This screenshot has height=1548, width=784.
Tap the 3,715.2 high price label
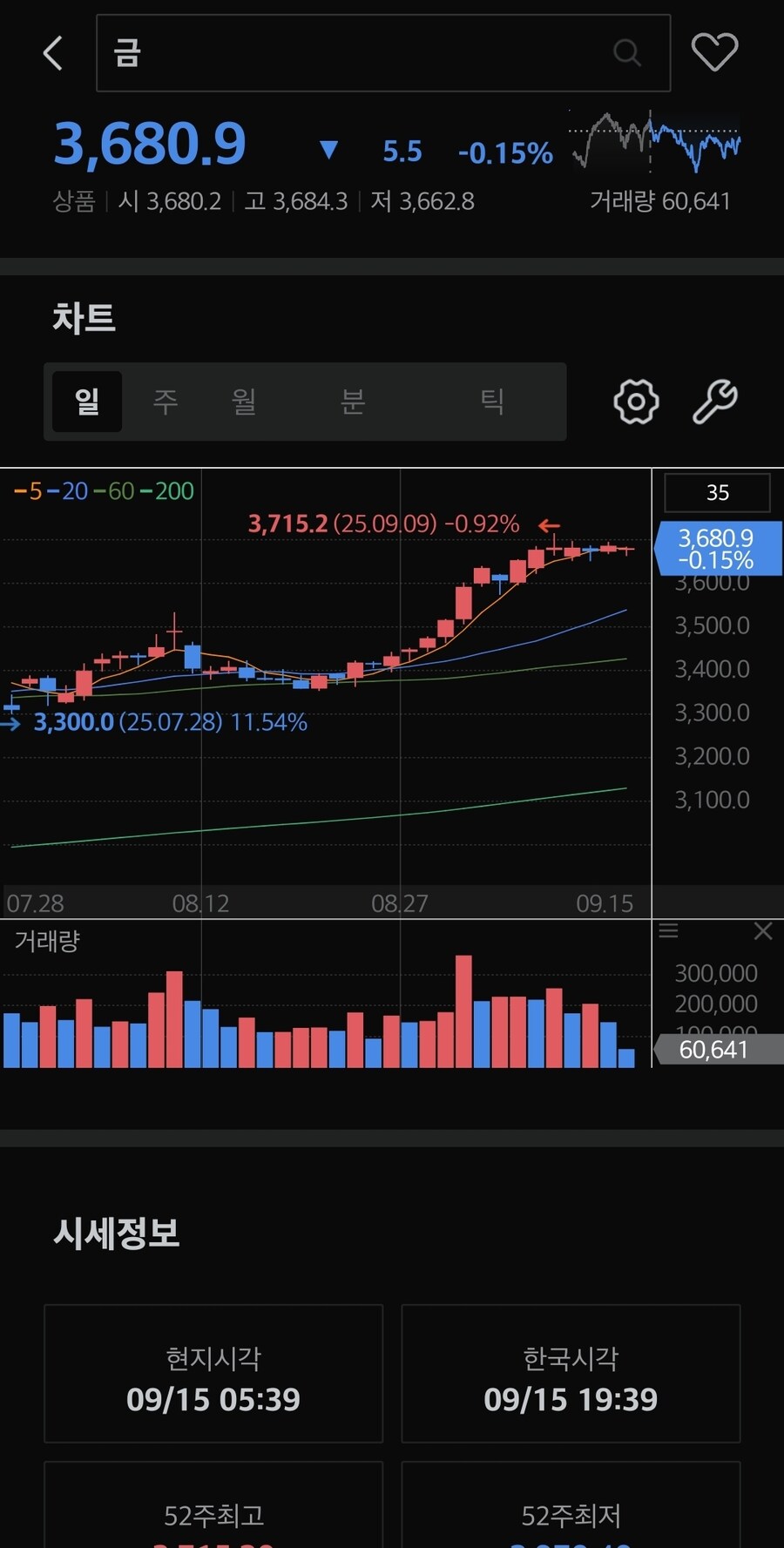(x=287, y=524)
